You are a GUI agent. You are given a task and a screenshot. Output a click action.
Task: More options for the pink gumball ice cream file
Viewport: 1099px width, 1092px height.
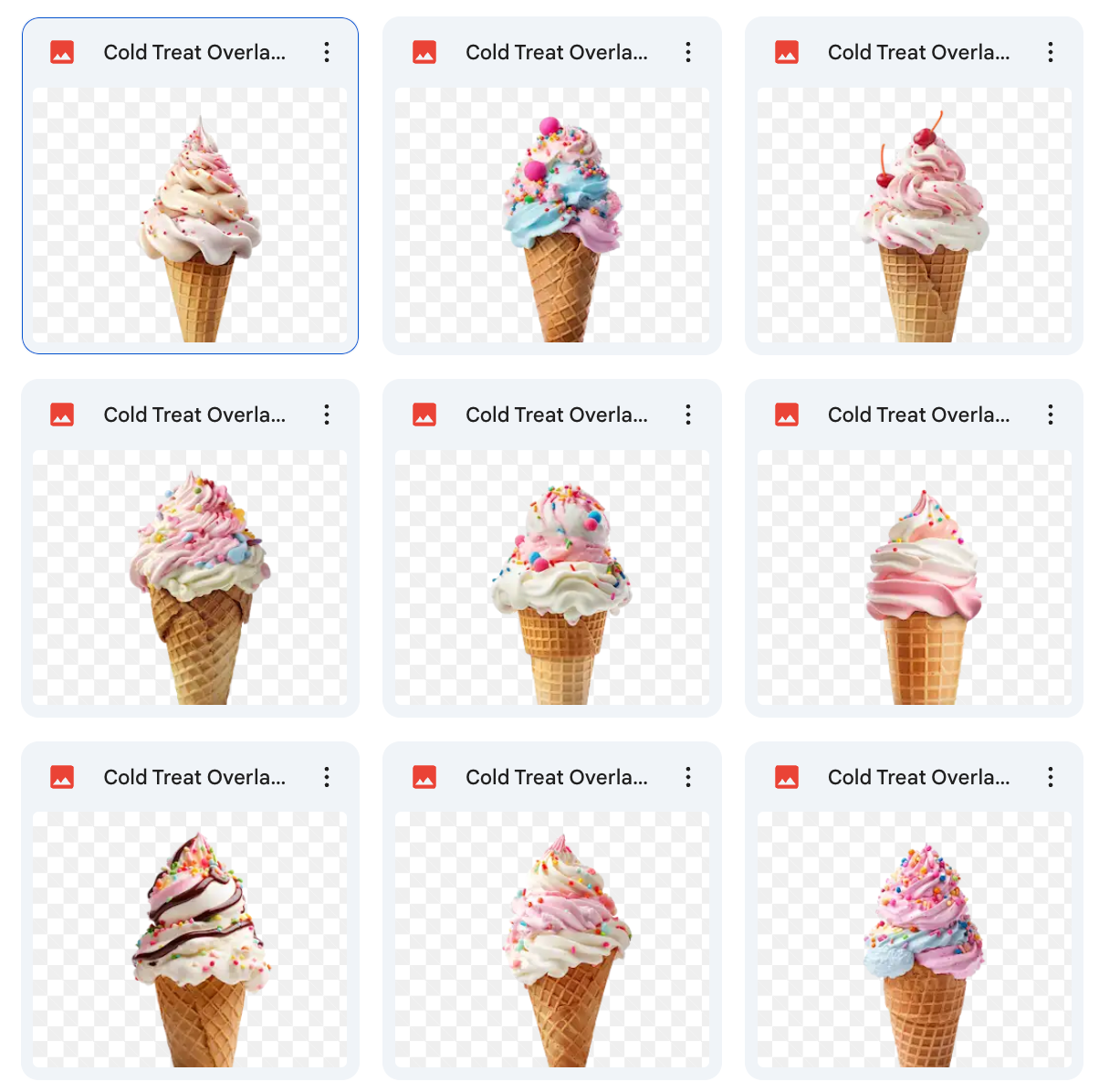click(x=688, y=52)
